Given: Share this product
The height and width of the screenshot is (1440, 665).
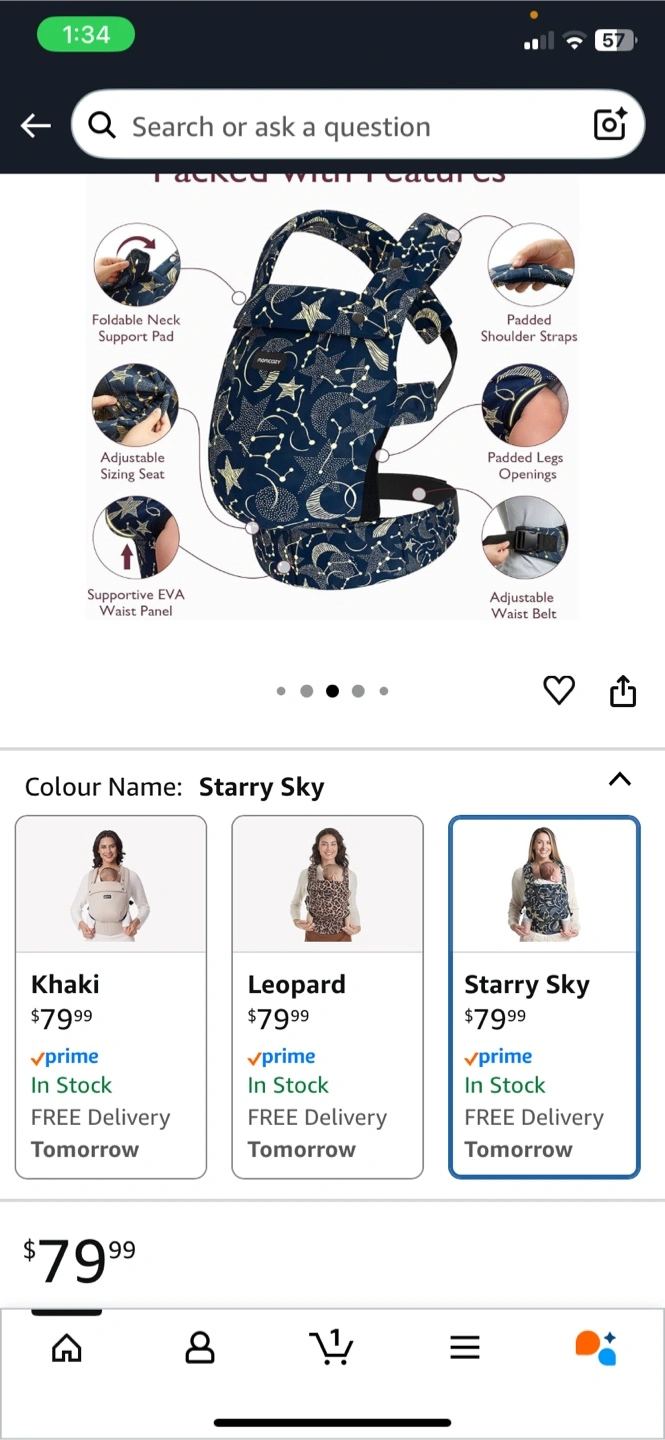Looking at the screenshot, I should 623,690.
